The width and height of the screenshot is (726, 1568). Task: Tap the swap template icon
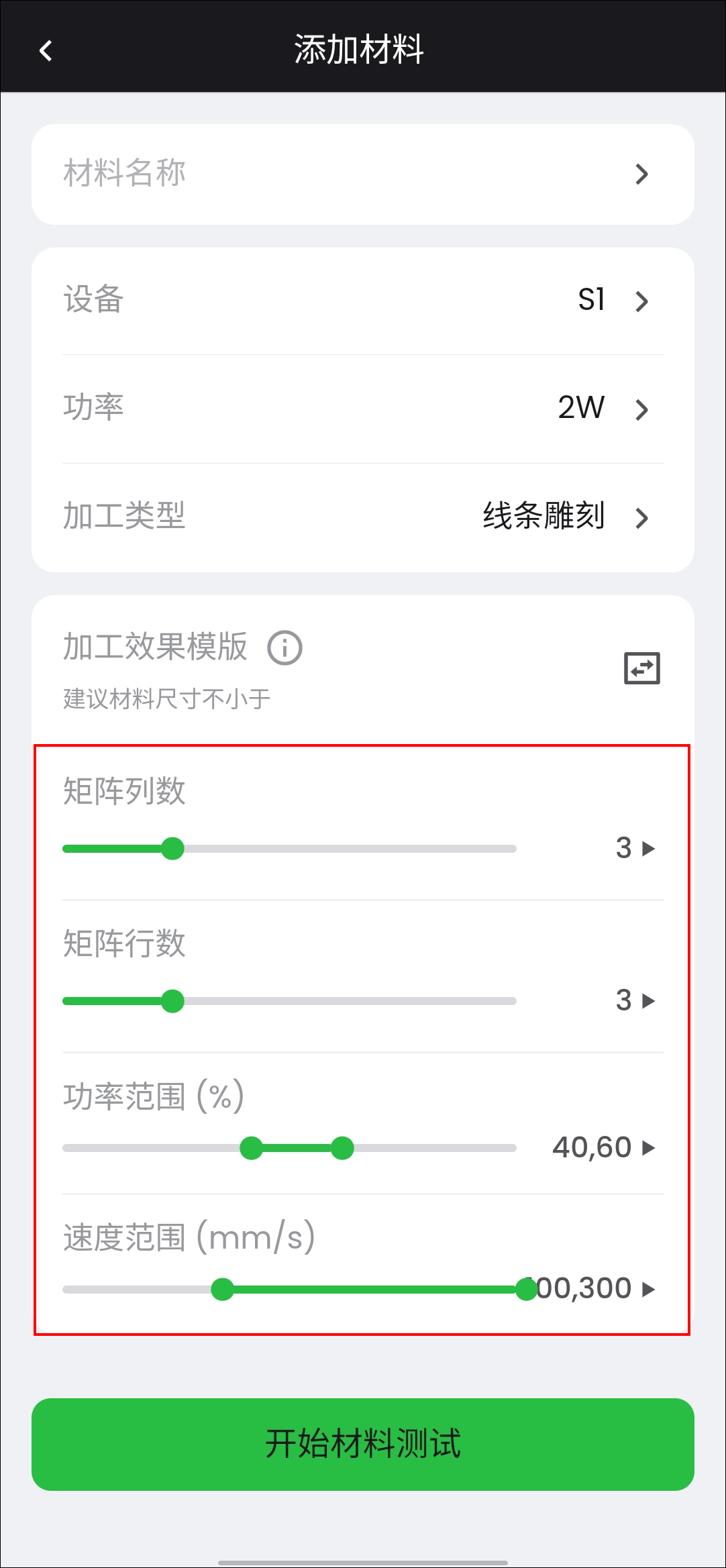tap(642, 668)
